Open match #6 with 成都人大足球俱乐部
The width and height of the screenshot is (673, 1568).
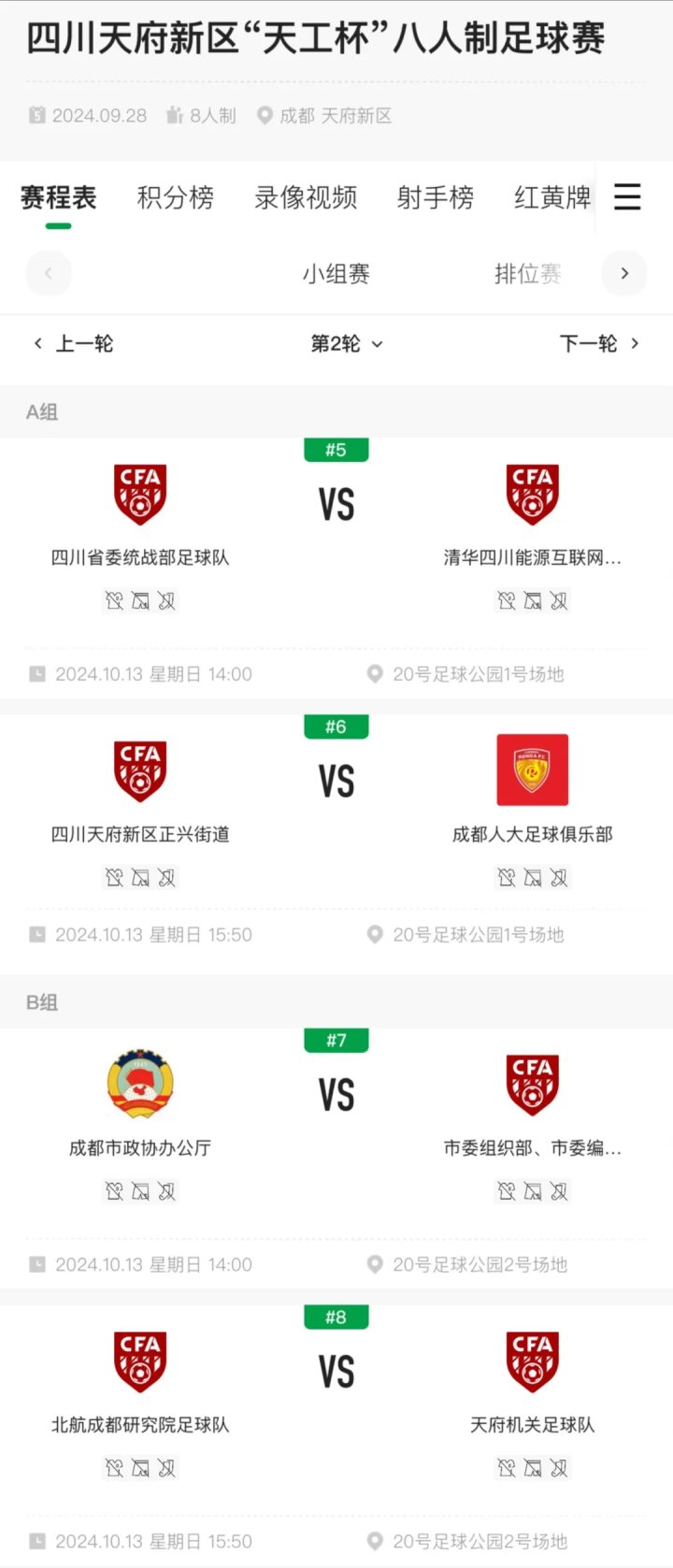532,834
